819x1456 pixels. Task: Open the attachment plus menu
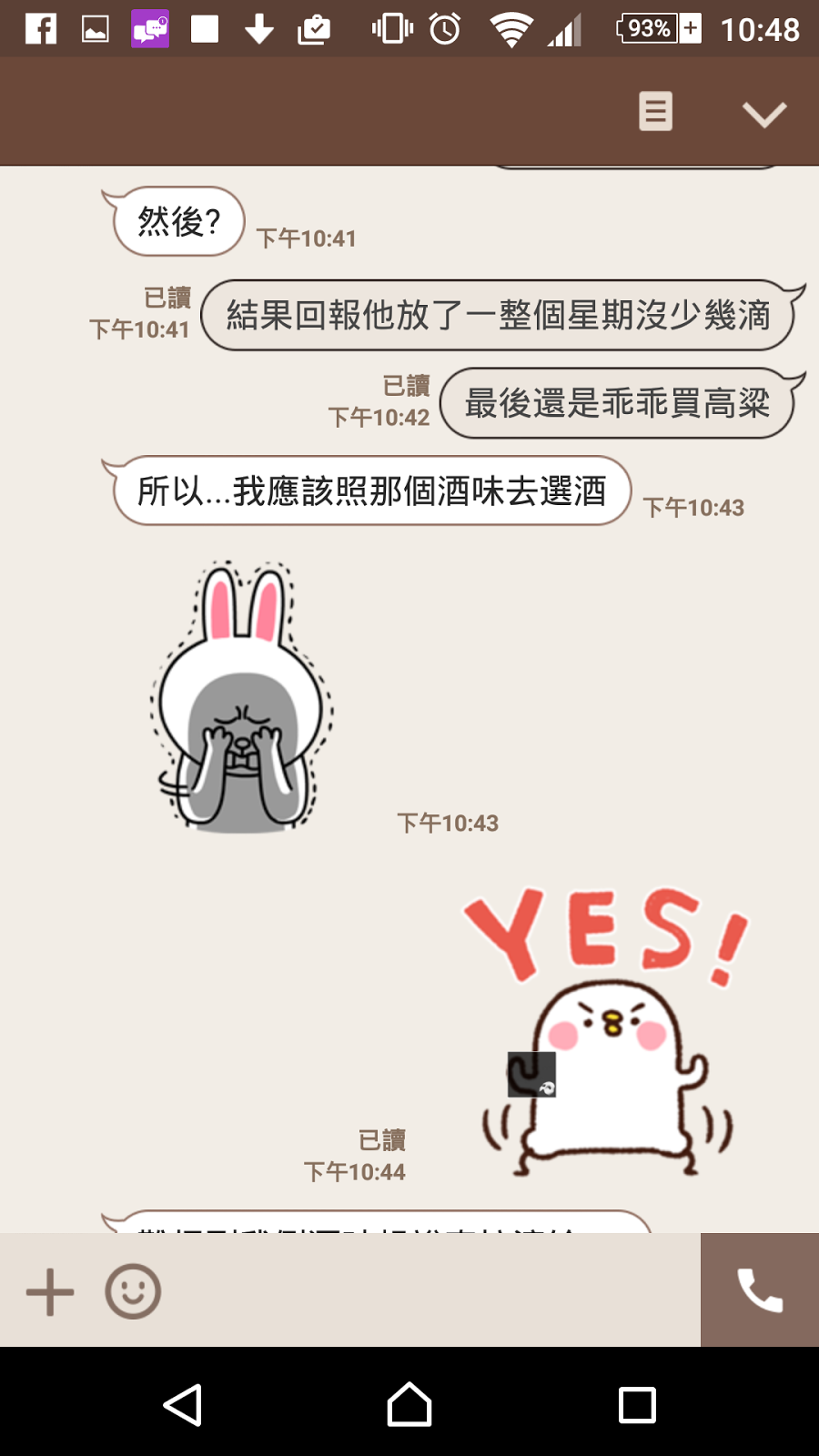[x=50, y=1291]
